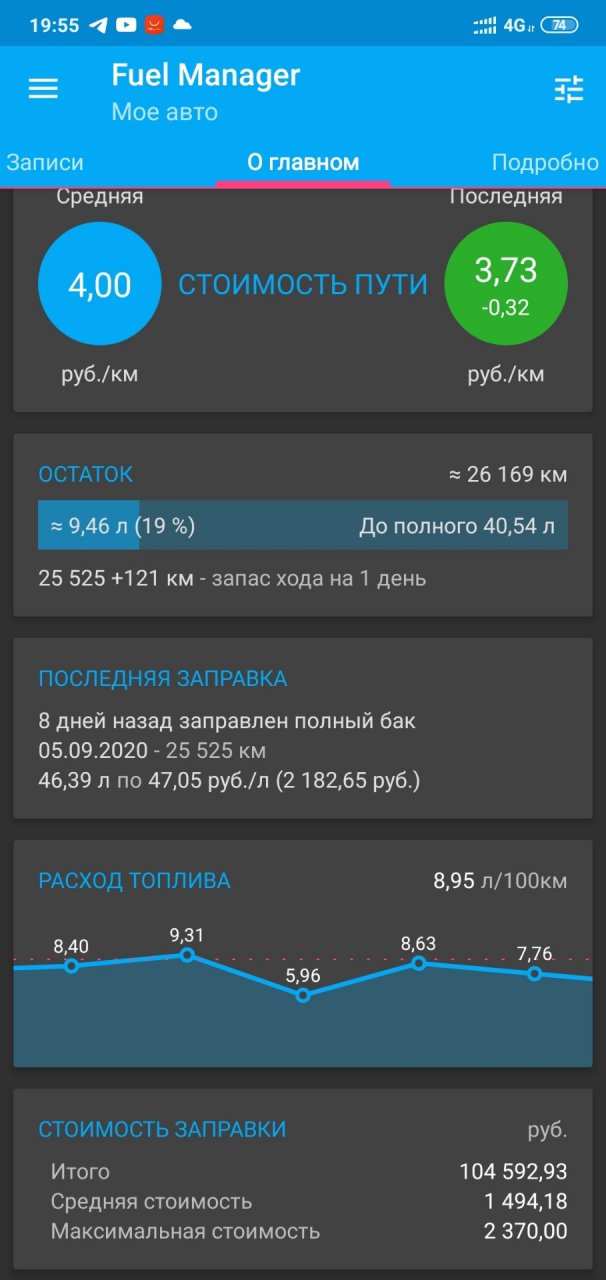Screen dimensions: 606x1280
Task: Switch to the Записи tab
Action: (45, 163)
